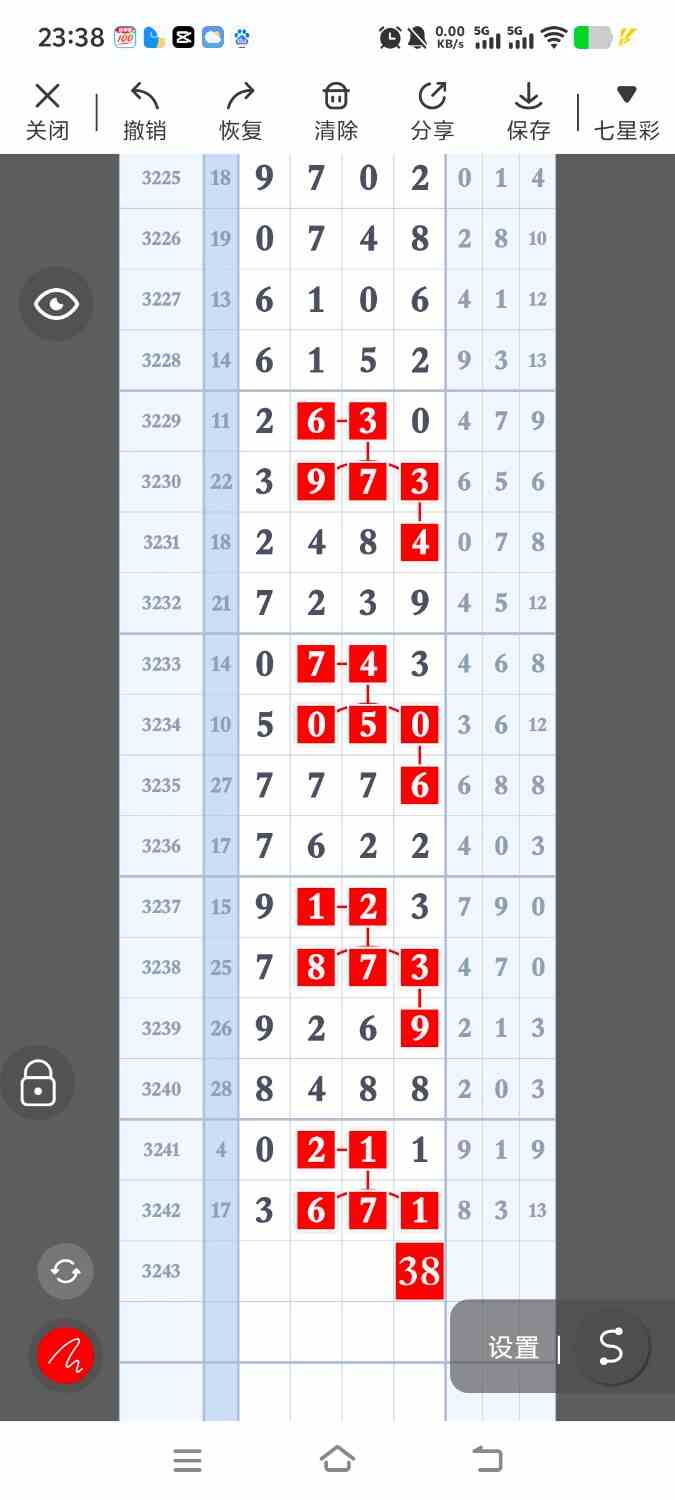
Task: Open the recent apps menu
Action: 187,1460
